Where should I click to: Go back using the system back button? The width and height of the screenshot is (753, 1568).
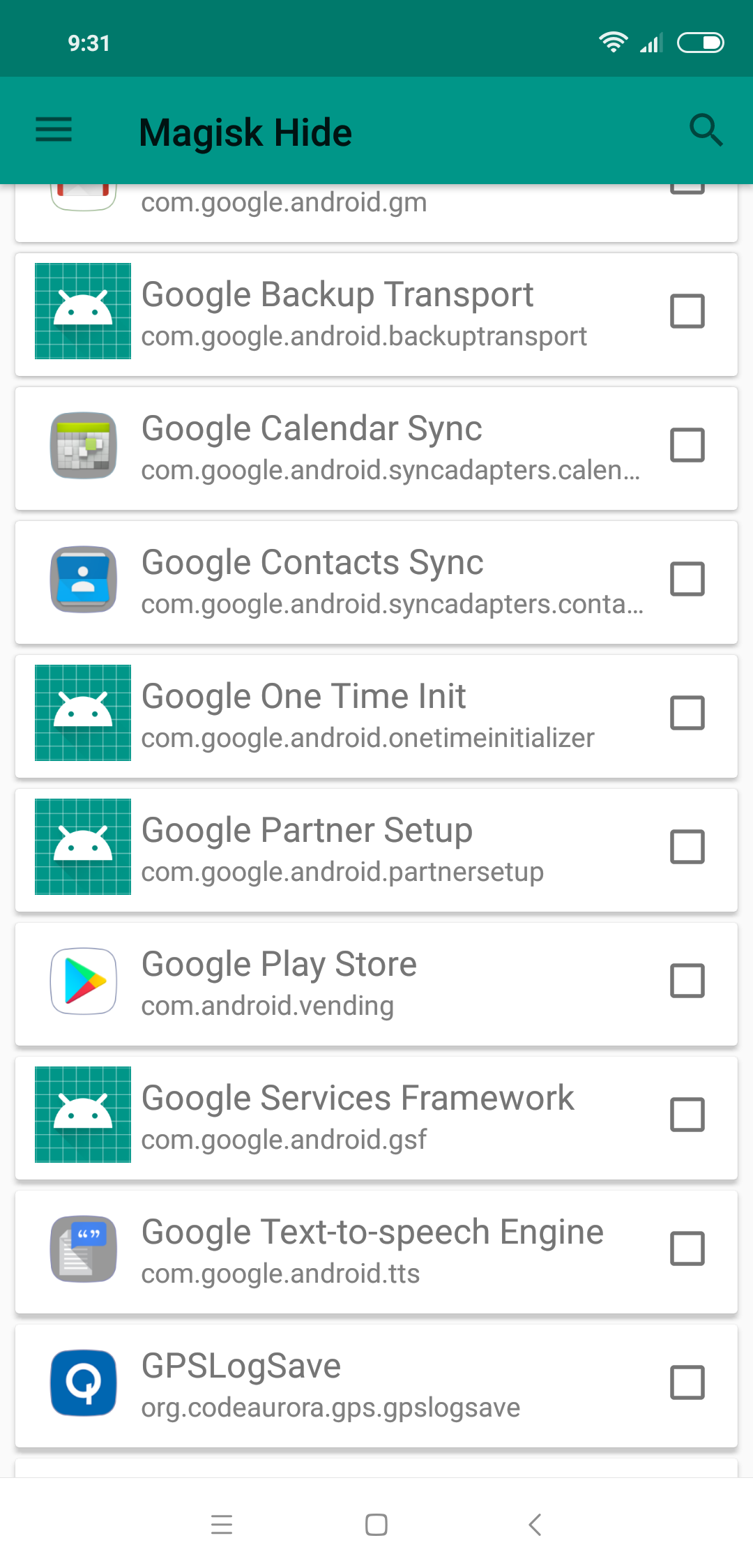535,1525
